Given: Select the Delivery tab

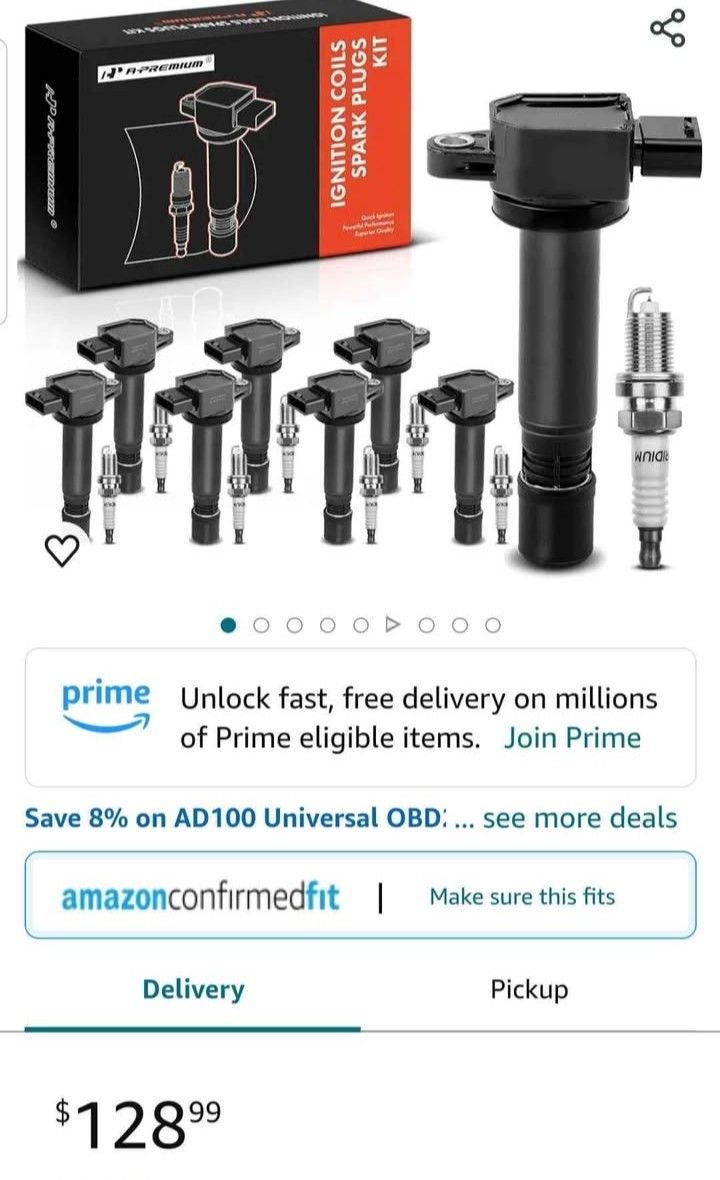Looking at the screenshot, I should [x=193, y=989].
